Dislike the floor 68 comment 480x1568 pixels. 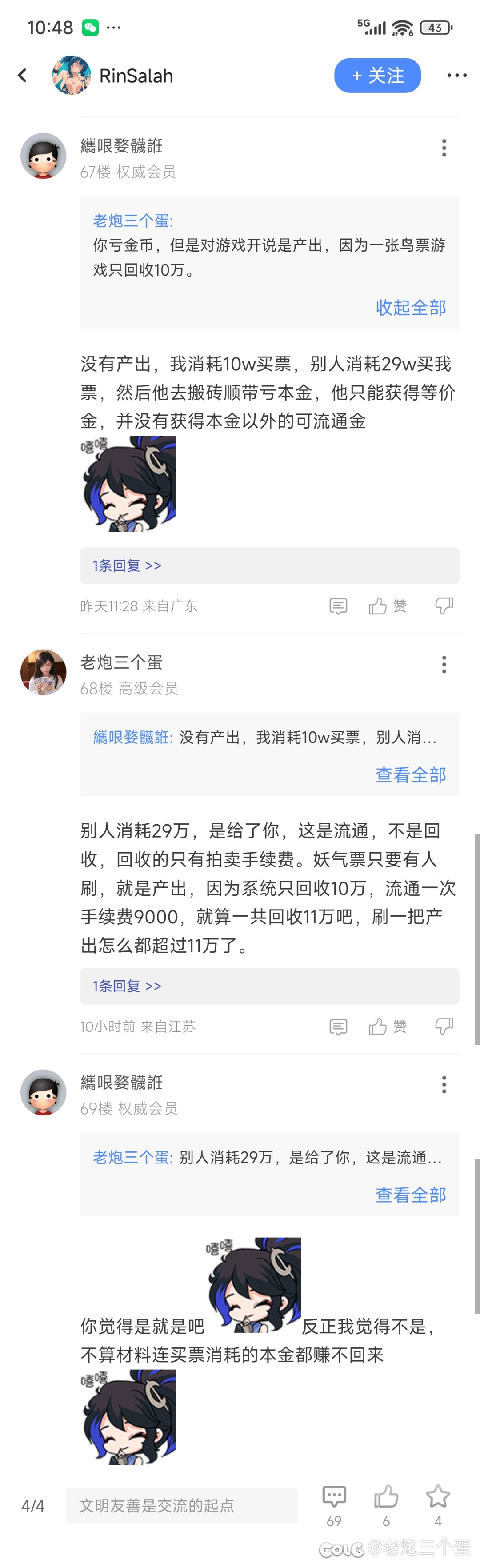pyautogui.click(x=444, y=1027)
